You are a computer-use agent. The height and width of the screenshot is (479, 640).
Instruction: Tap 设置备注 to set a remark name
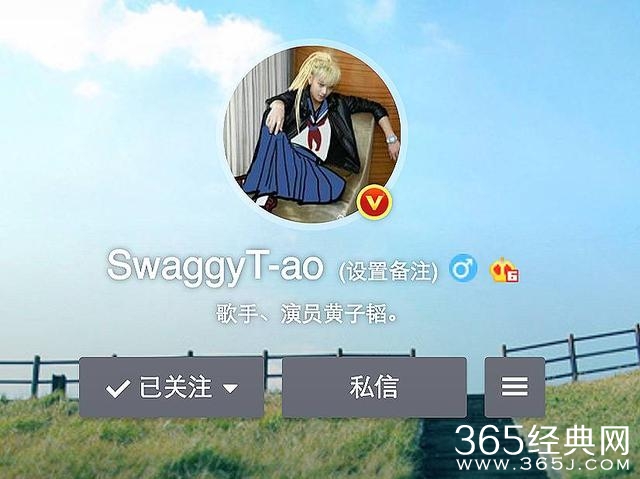click(389, 270)
